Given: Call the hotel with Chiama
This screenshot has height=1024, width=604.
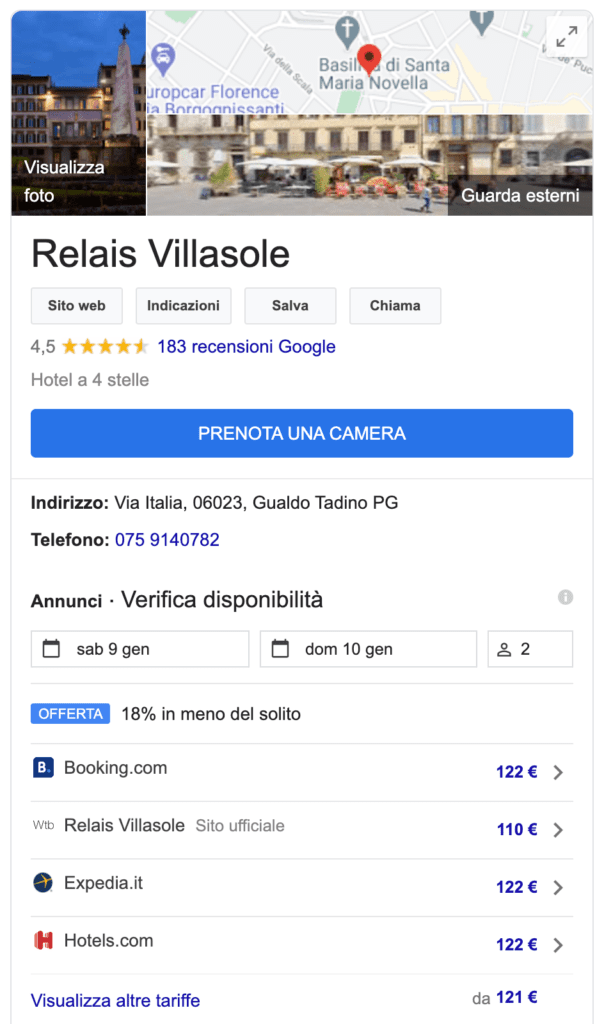Looking at the screenshot, I should point(395,306).
